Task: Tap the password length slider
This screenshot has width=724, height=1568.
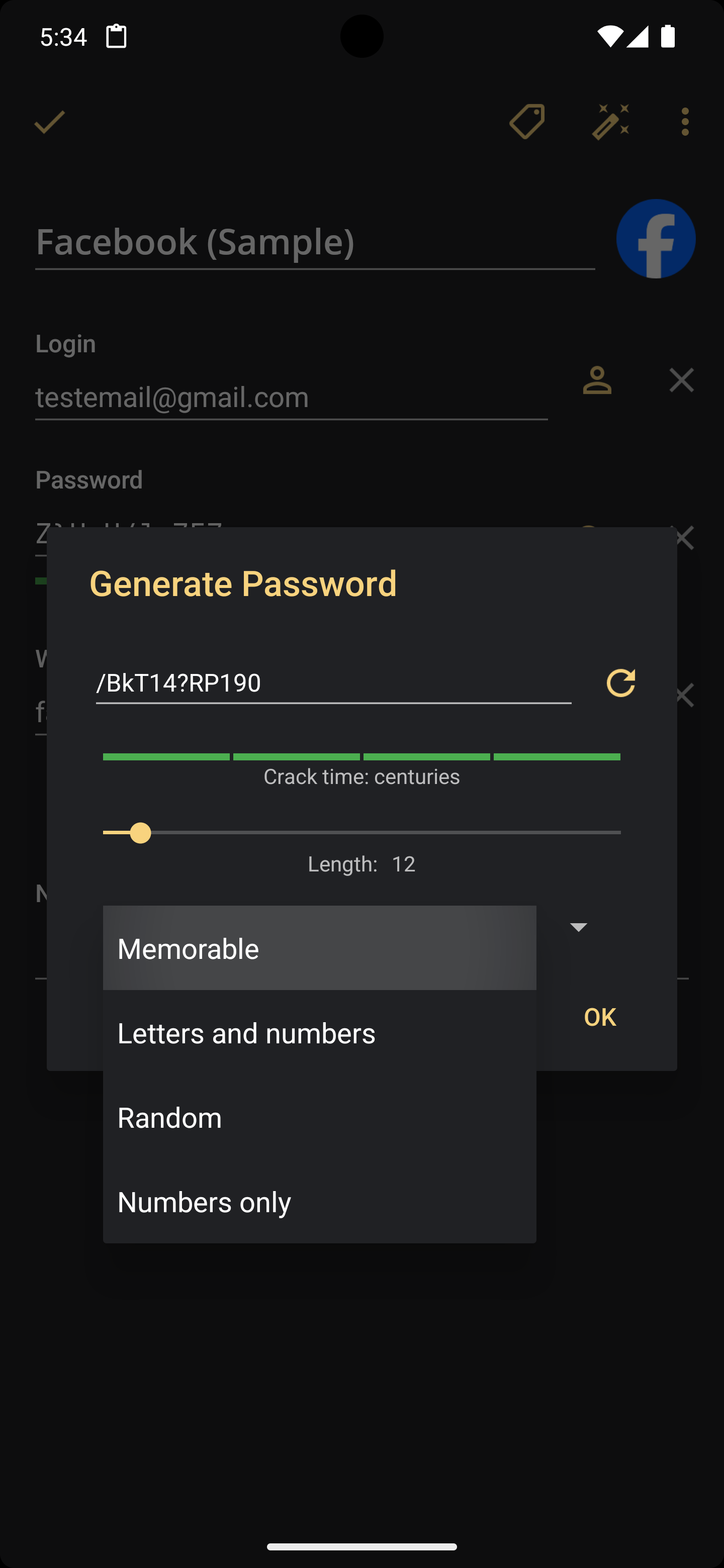Action: coord(361,832)
